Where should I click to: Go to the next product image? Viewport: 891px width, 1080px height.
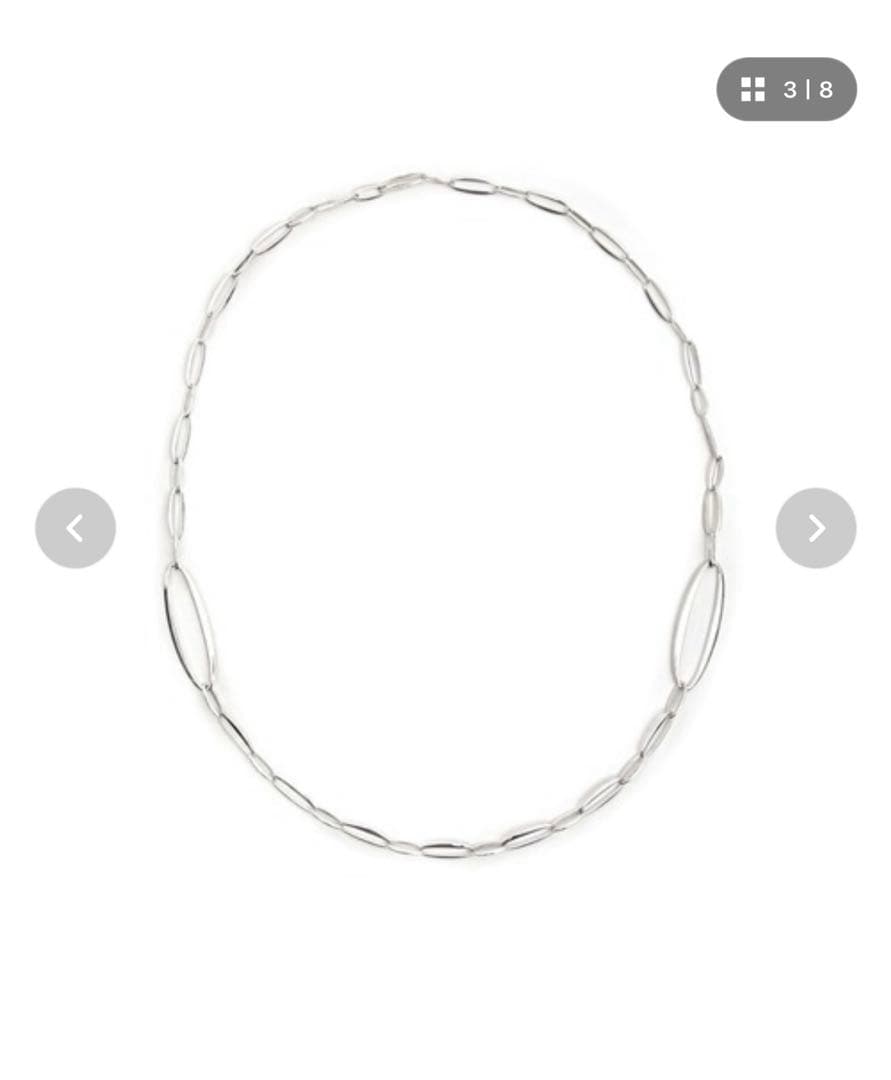pyautogui.click(x=815, y=528)
